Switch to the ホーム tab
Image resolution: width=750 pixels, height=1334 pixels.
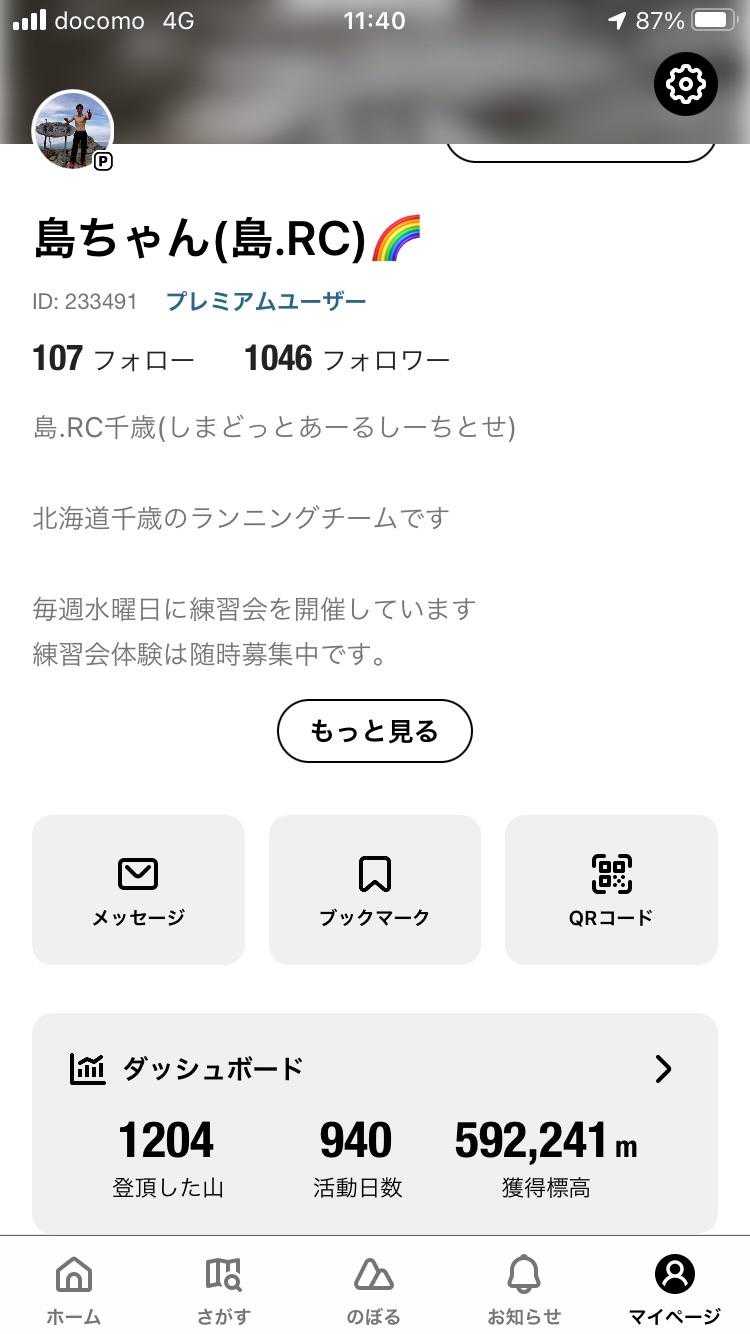click(74, 1288)
